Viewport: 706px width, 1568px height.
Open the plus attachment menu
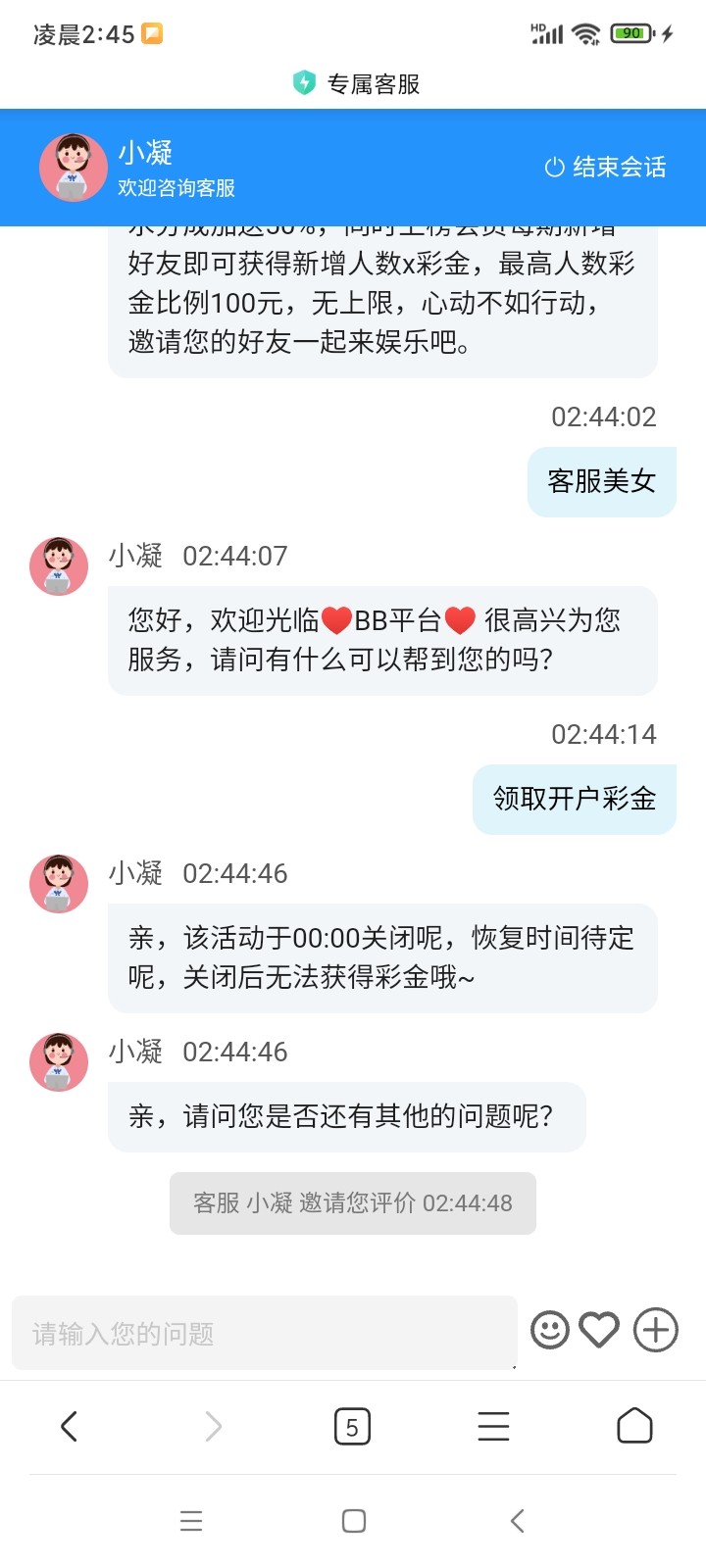point(655,1330)
